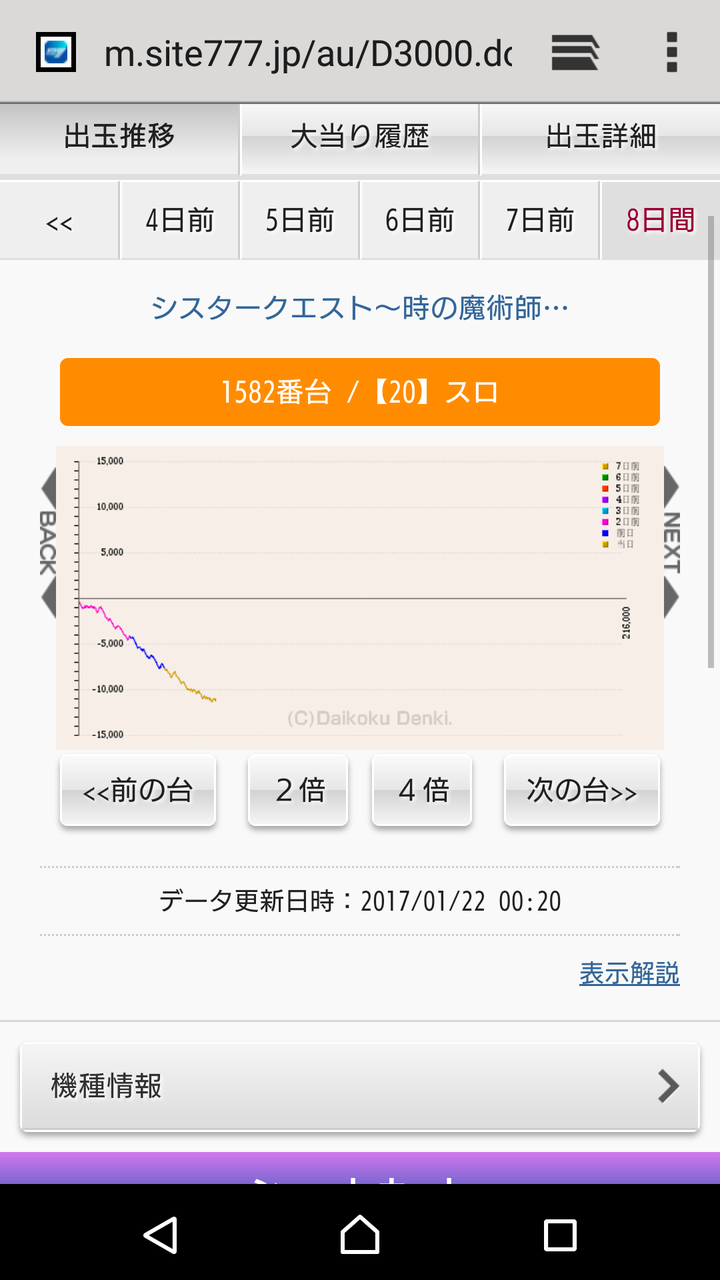
Task: Go to previous machine with <<前の台
Action: point(138,790)
